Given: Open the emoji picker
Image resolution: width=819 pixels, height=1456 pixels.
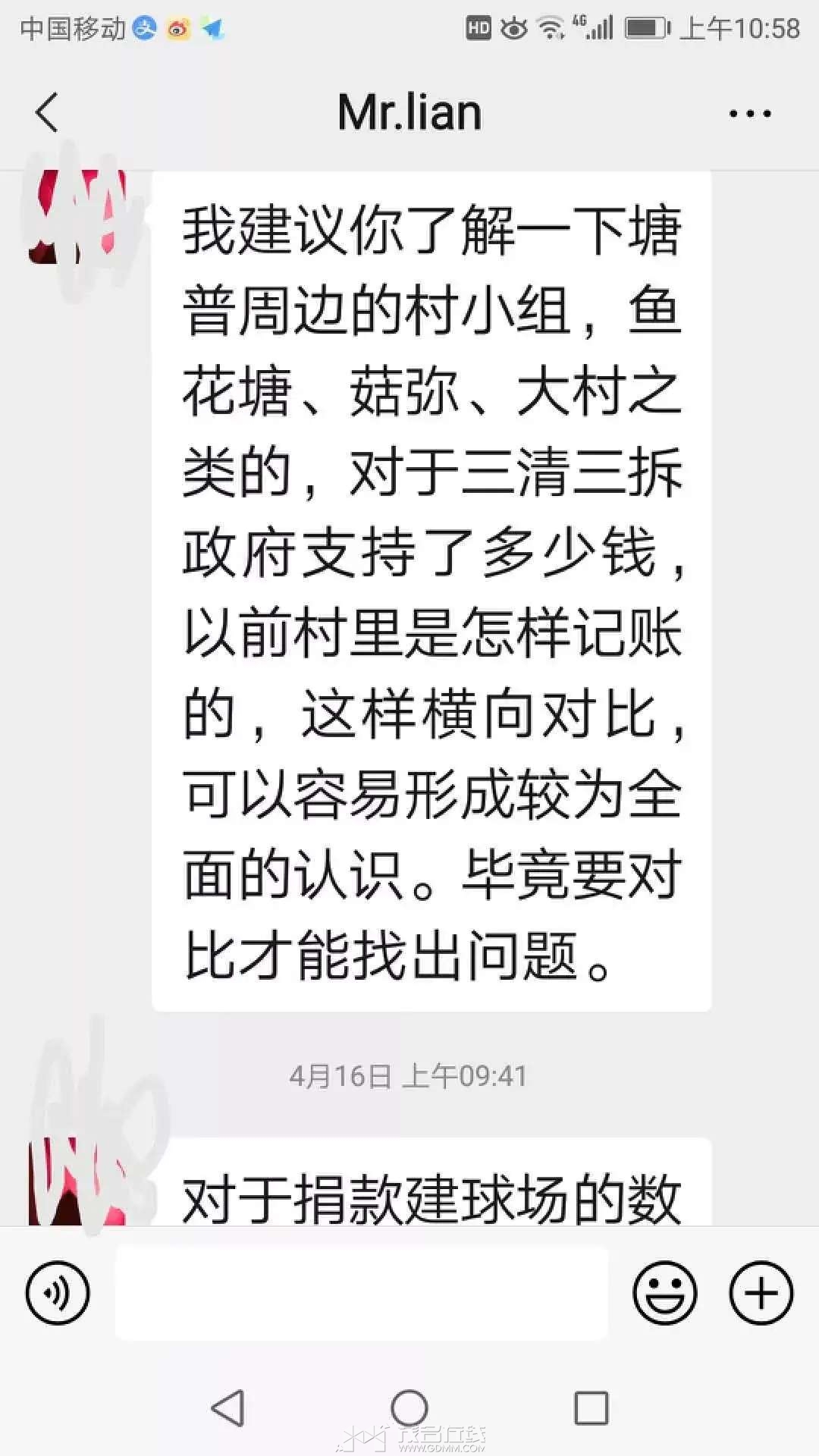Looking at the screenshot, I should pos(664,1293).
